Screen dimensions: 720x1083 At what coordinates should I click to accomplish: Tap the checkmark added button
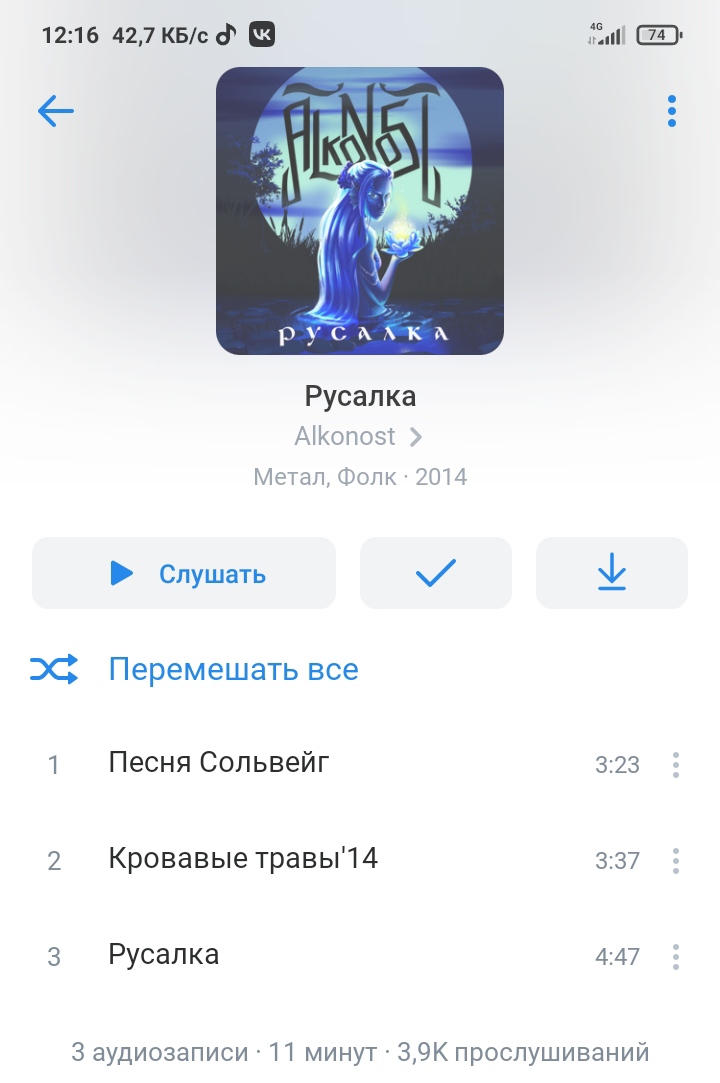(435, 573)
